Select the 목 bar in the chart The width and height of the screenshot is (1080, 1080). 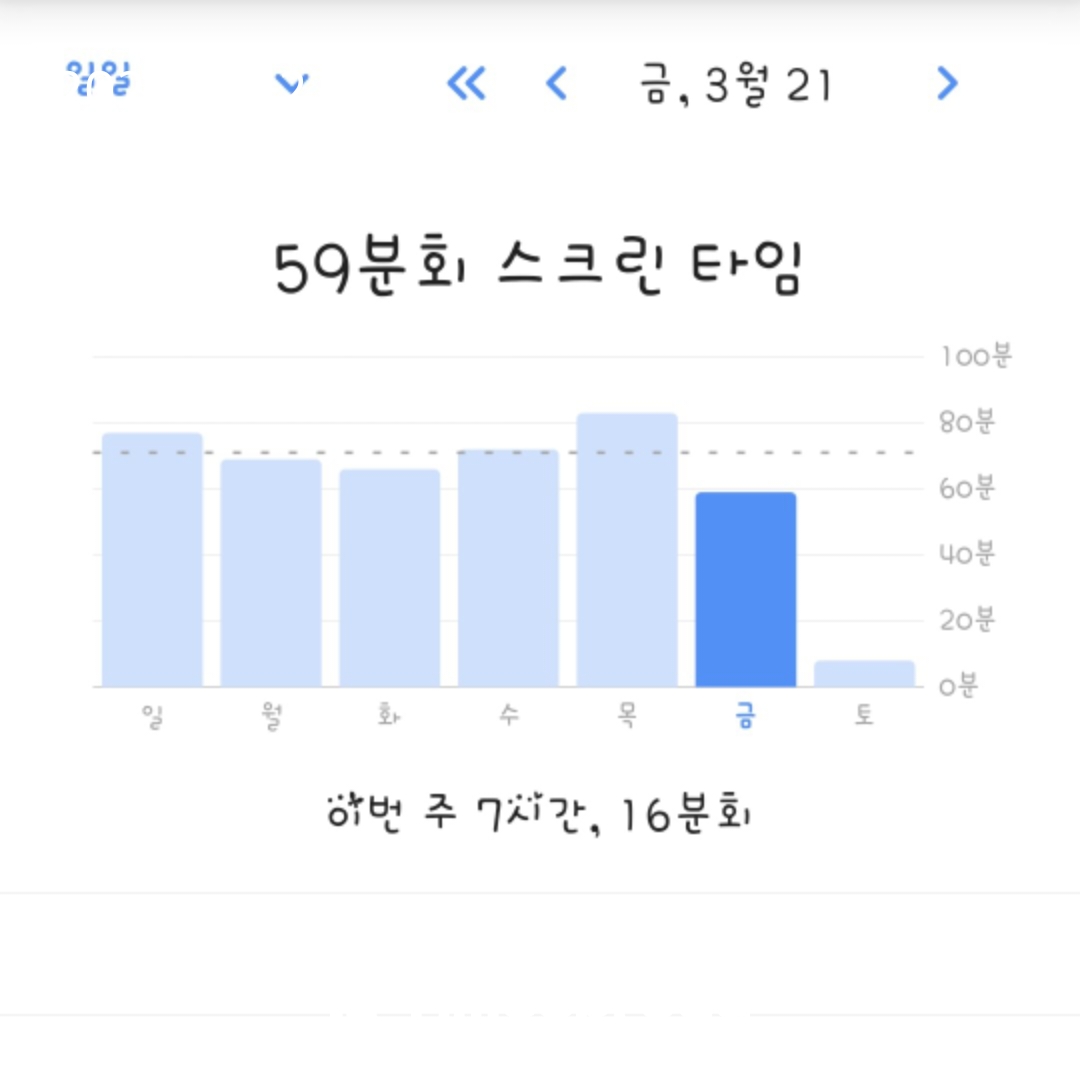(x=627, y=550)
